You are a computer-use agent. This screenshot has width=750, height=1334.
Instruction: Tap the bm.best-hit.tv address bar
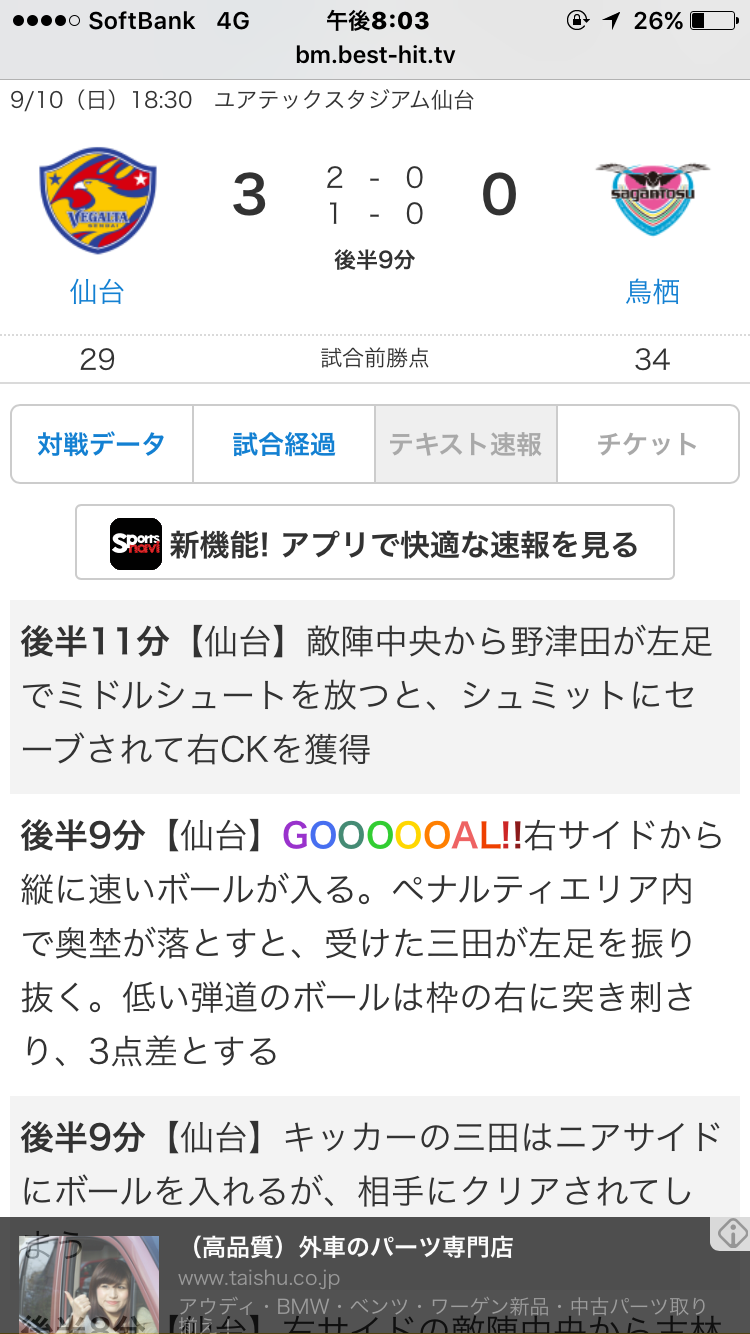pos(375,55)
